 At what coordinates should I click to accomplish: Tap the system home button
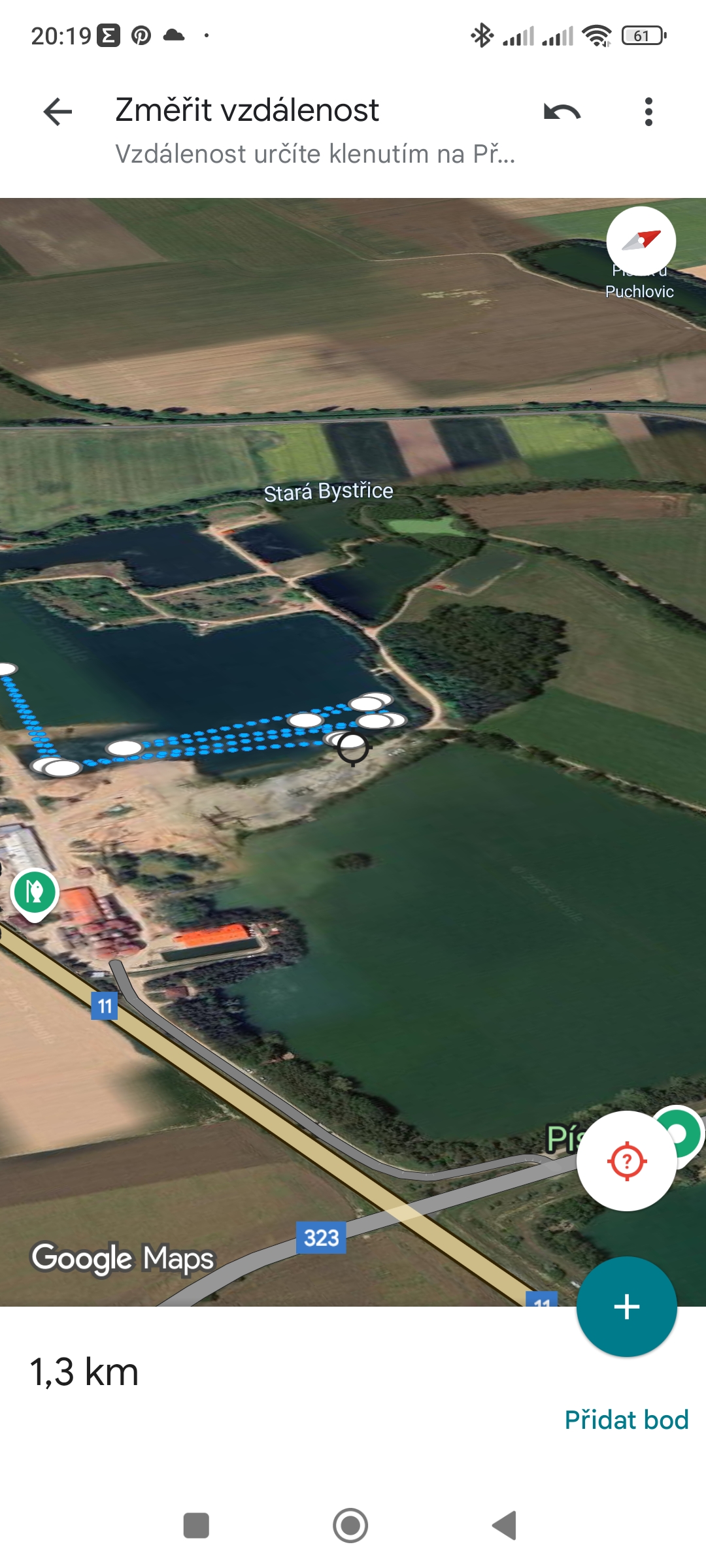[350, 1526]
